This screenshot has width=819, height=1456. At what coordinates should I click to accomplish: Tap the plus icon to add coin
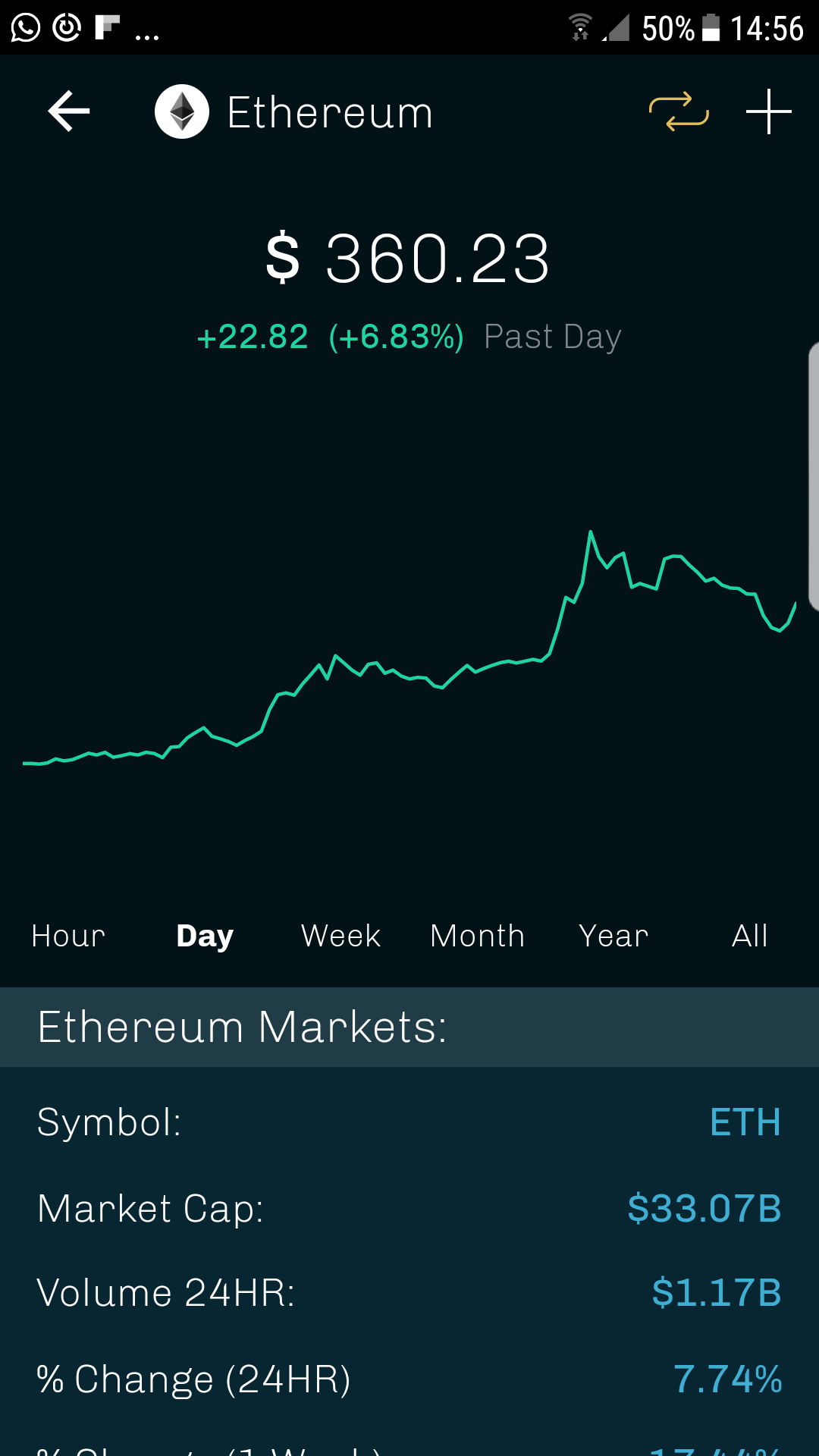point(768,111)
